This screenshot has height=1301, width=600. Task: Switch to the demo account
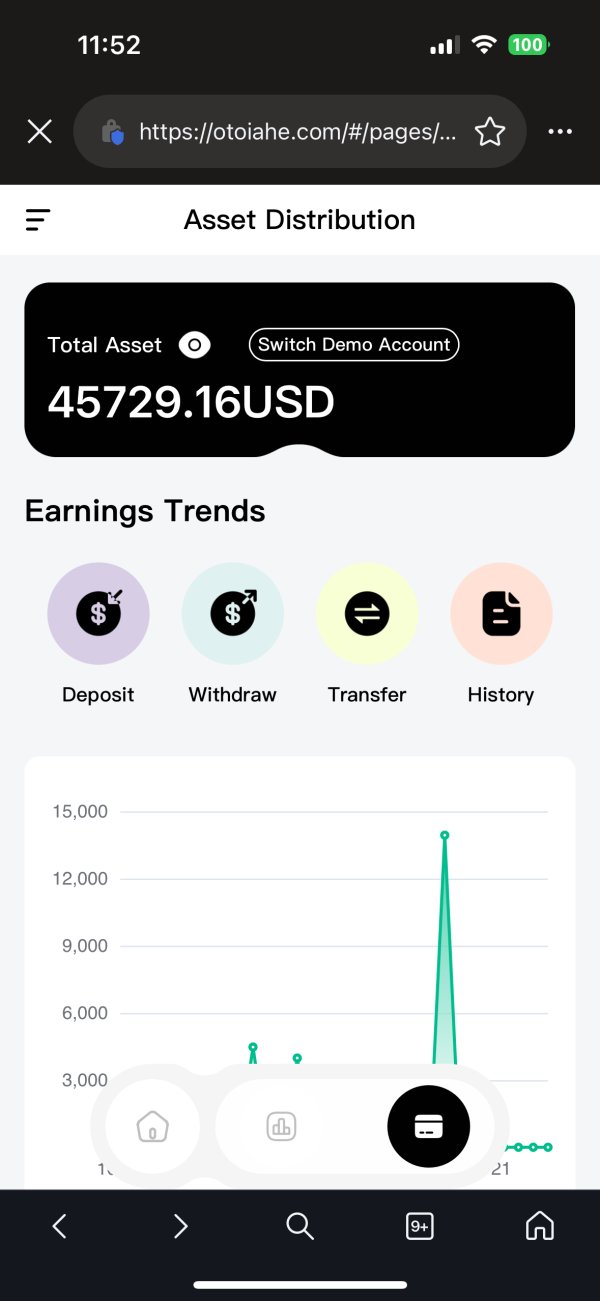pos(354,345)
